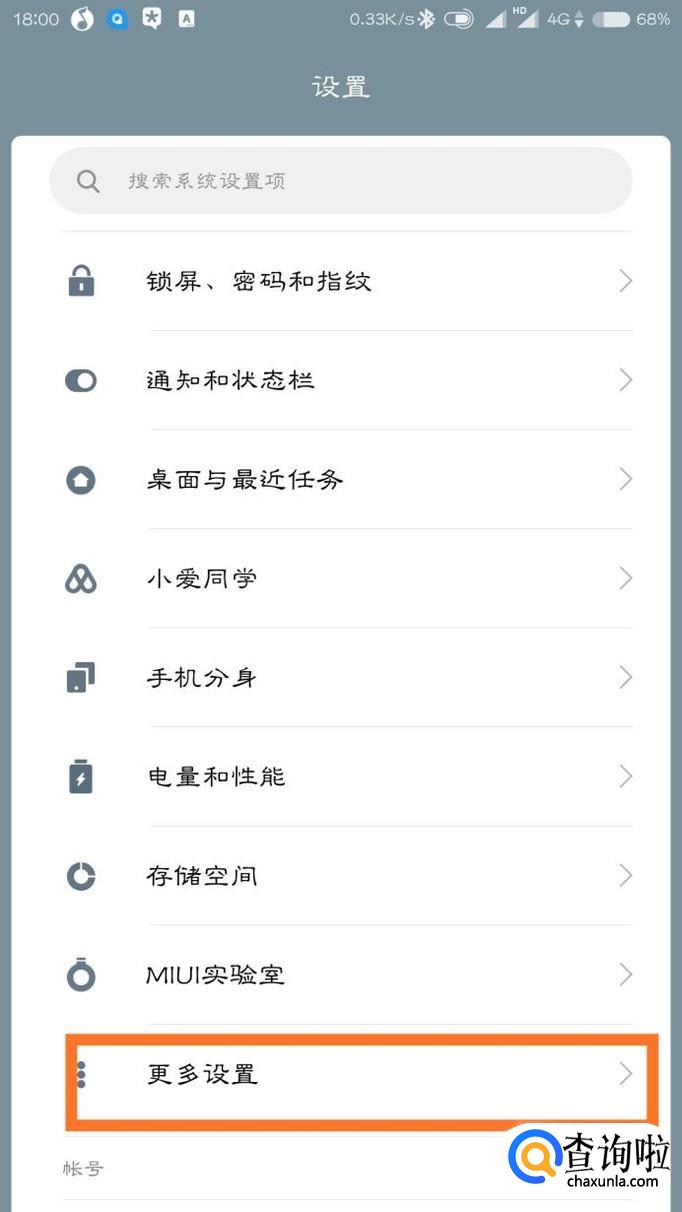Open 手机分身 settings

(340, 677)
